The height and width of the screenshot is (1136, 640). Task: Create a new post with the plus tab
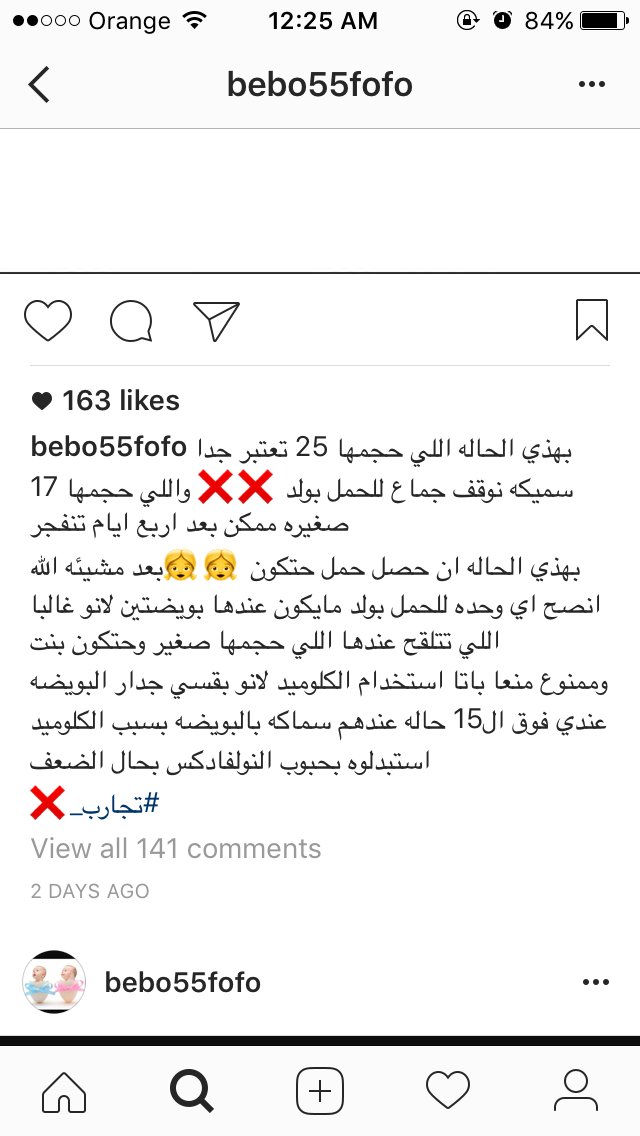tap(320, 1090)
